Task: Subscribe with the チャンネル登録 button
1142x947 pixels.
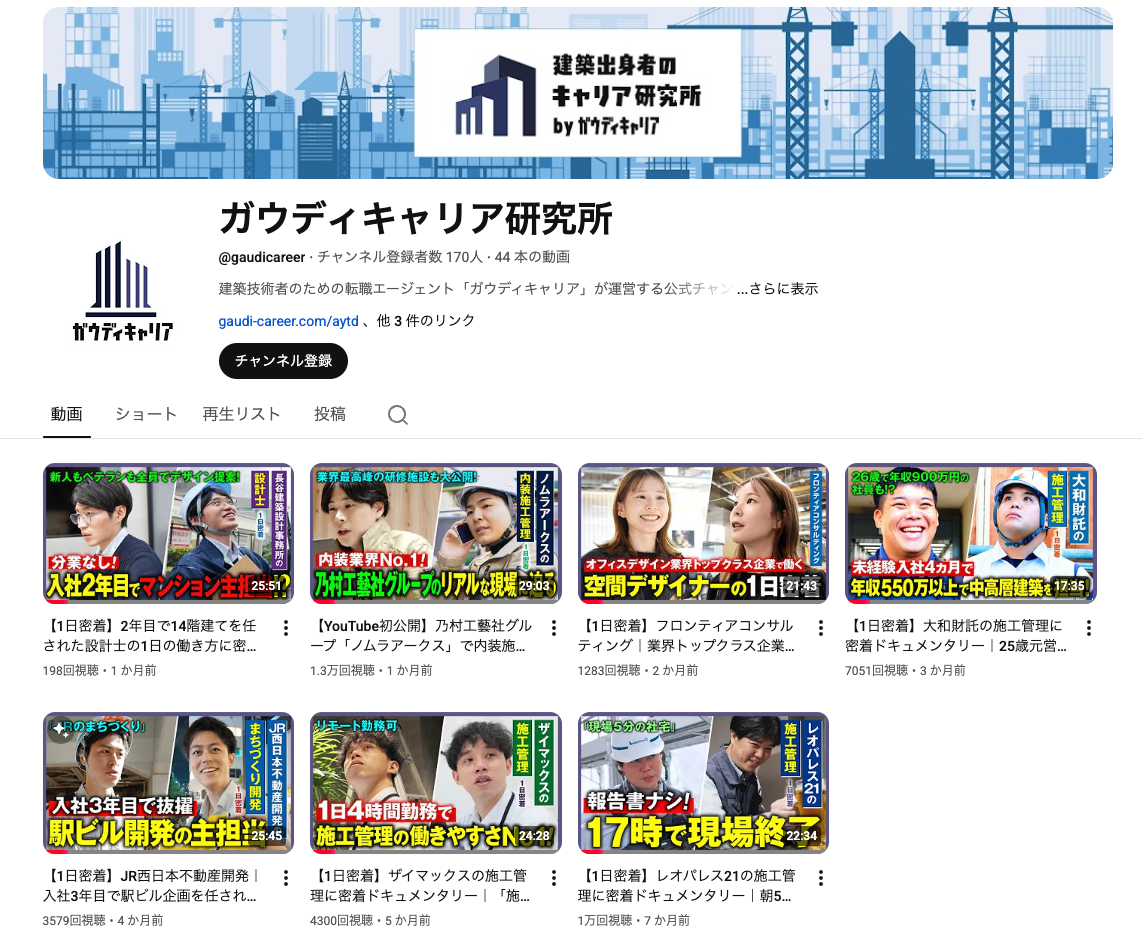Action: pyautogui.click(x=283, y=361)
